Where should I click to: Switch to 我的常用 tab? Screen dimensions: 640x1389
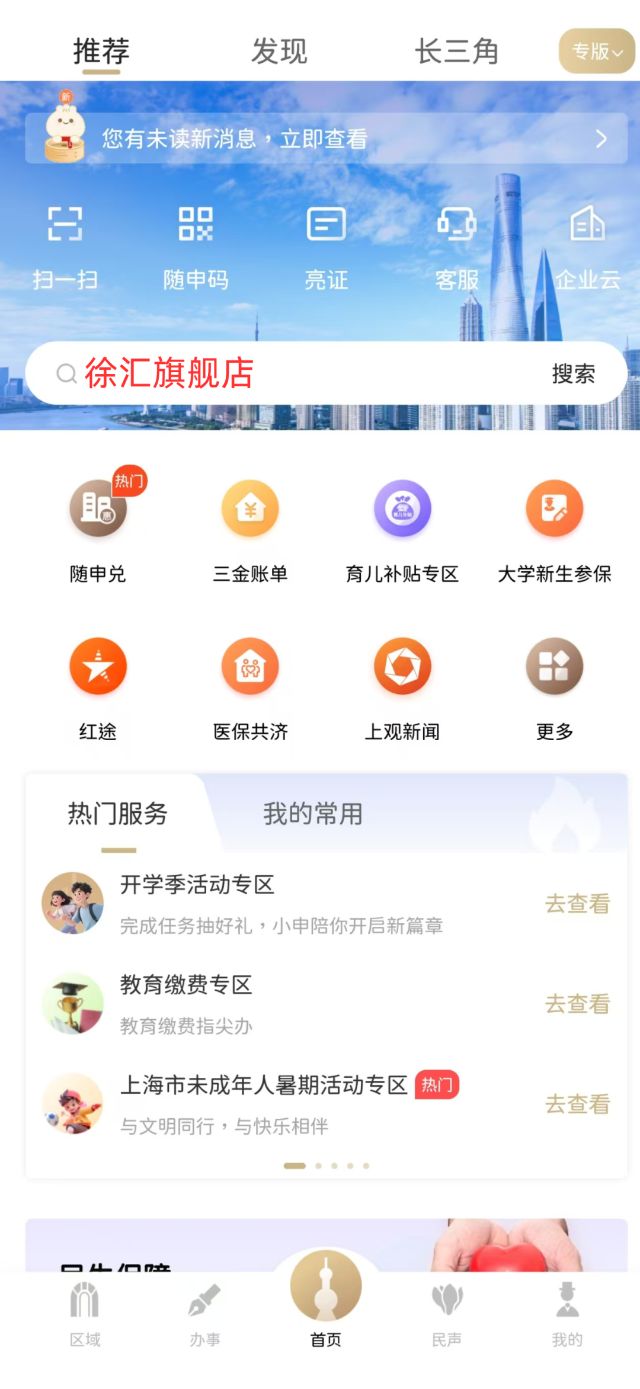pyautogui.click(x=312, y=814)
